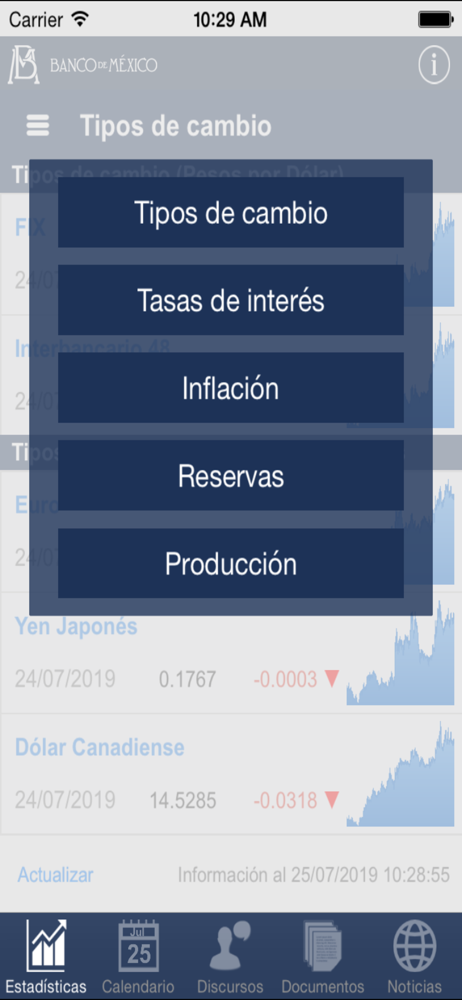The height and width of the screenshot is (1000, 462).
Task: Select the Reservas option
Action: click(230, 475)
